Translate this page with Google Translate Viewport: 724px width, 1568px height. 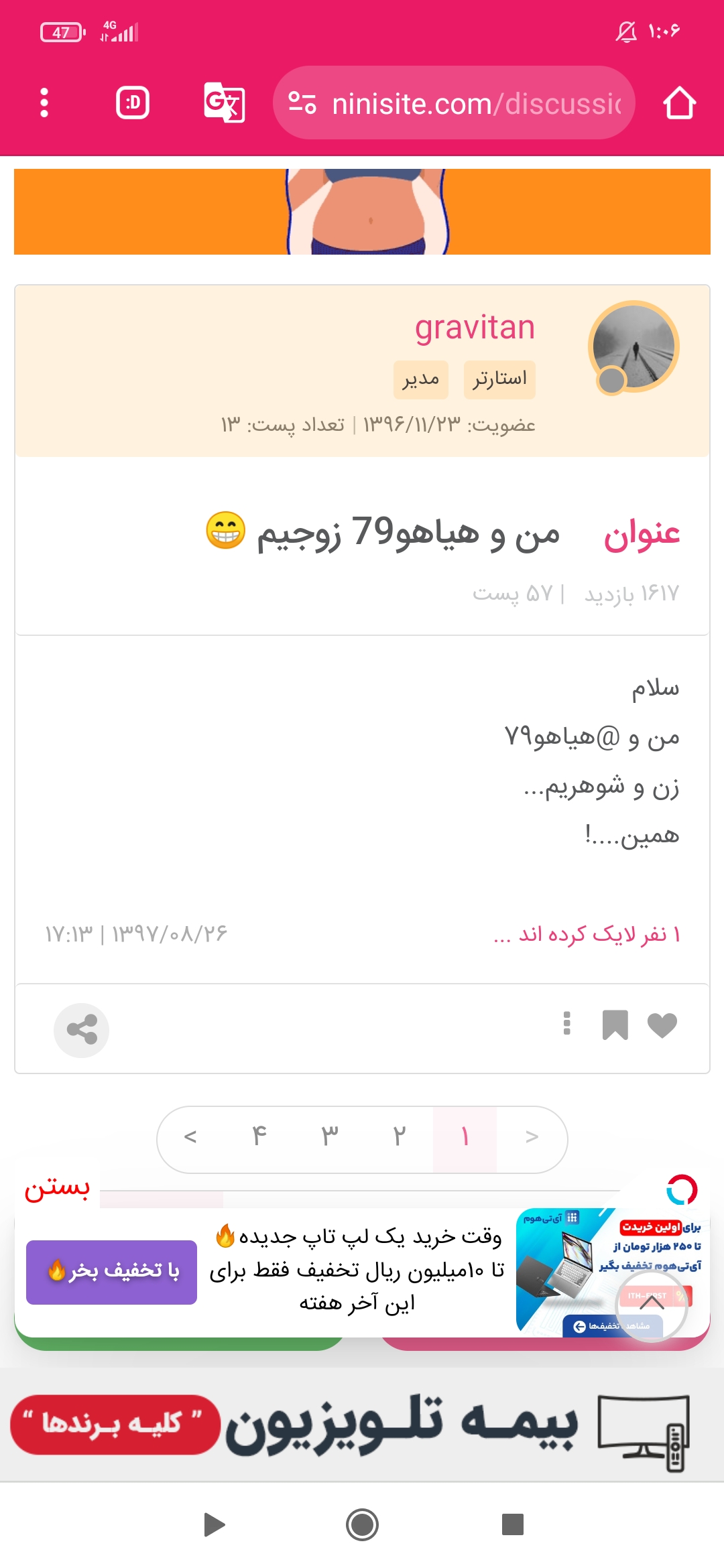(224, 103)
